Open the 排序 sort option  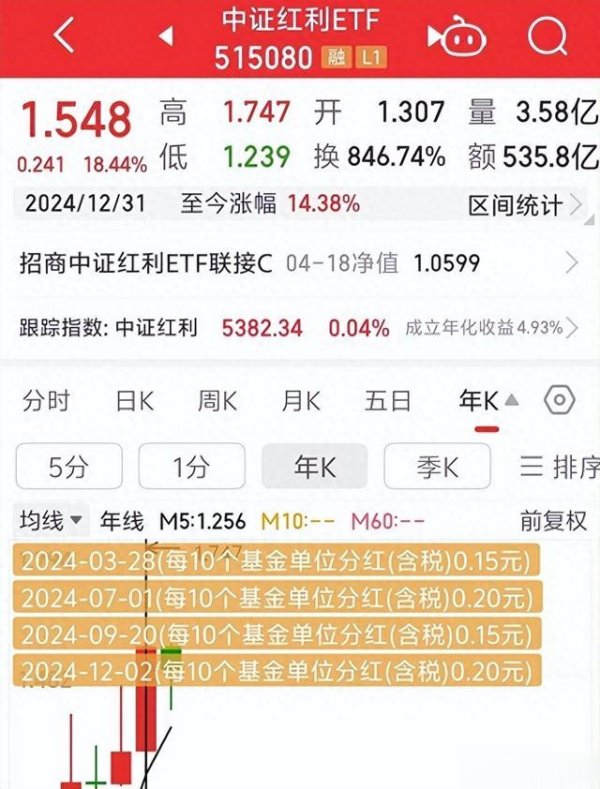(560, 466)
